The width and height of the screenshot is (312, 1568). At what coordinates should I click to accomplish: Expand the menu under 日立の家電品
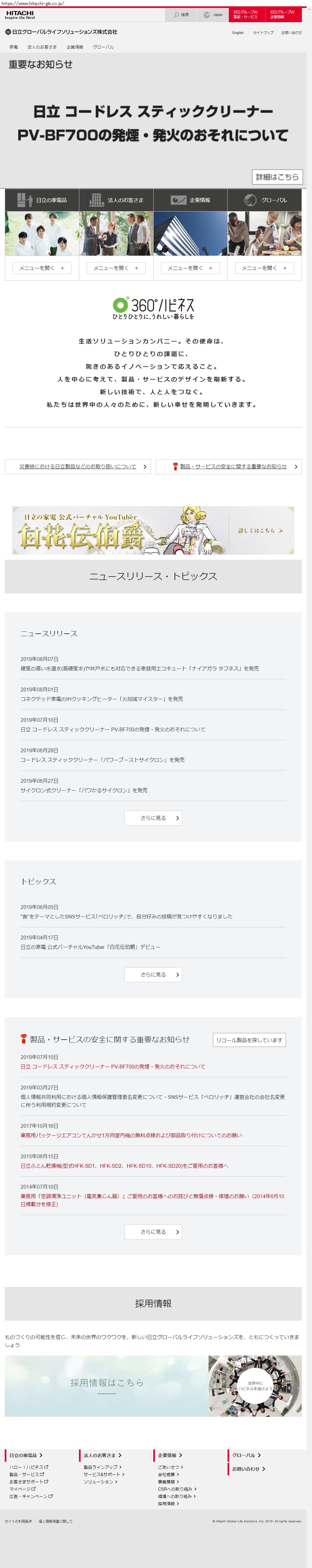point(42,268)
